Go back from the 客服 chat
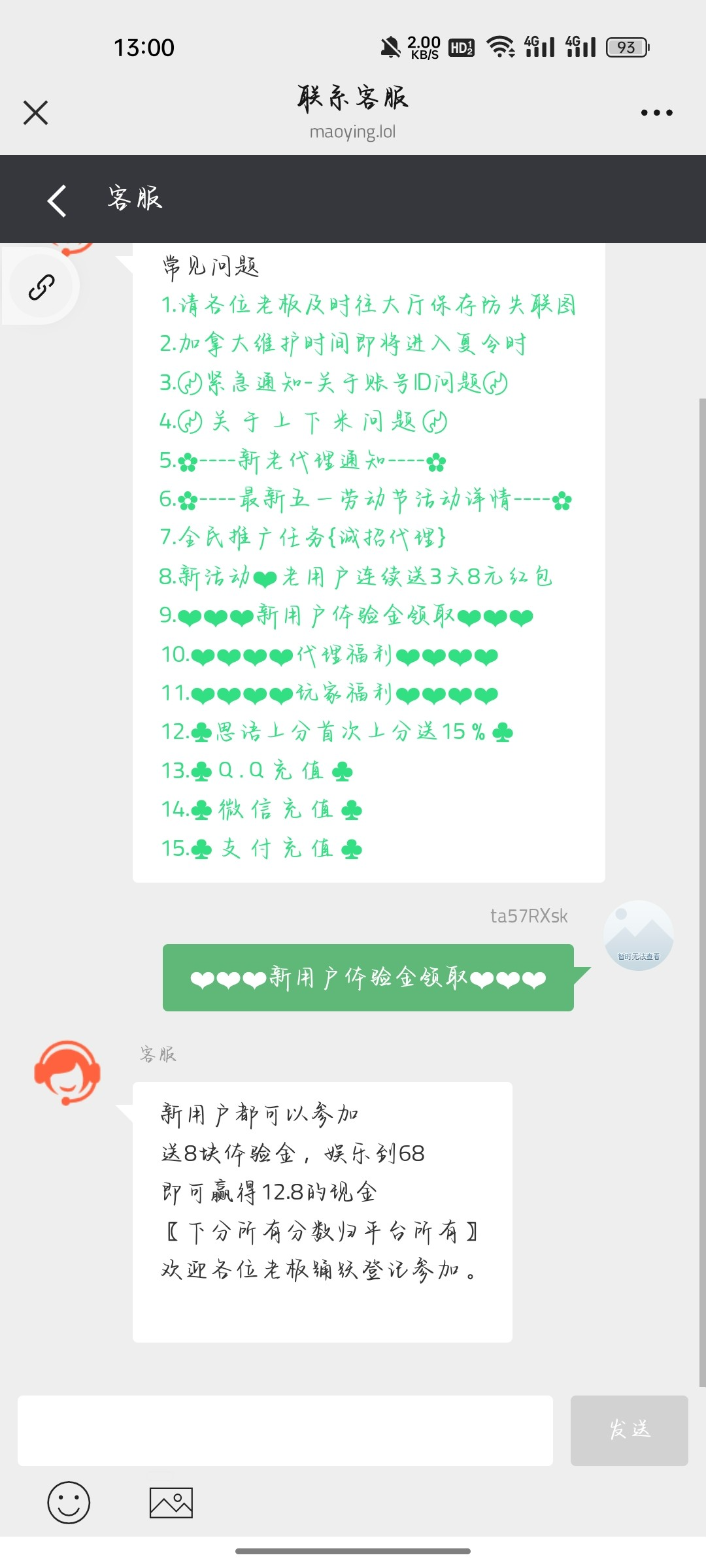706x1568 pixels. pyautogui.click(x=58, y=200)
